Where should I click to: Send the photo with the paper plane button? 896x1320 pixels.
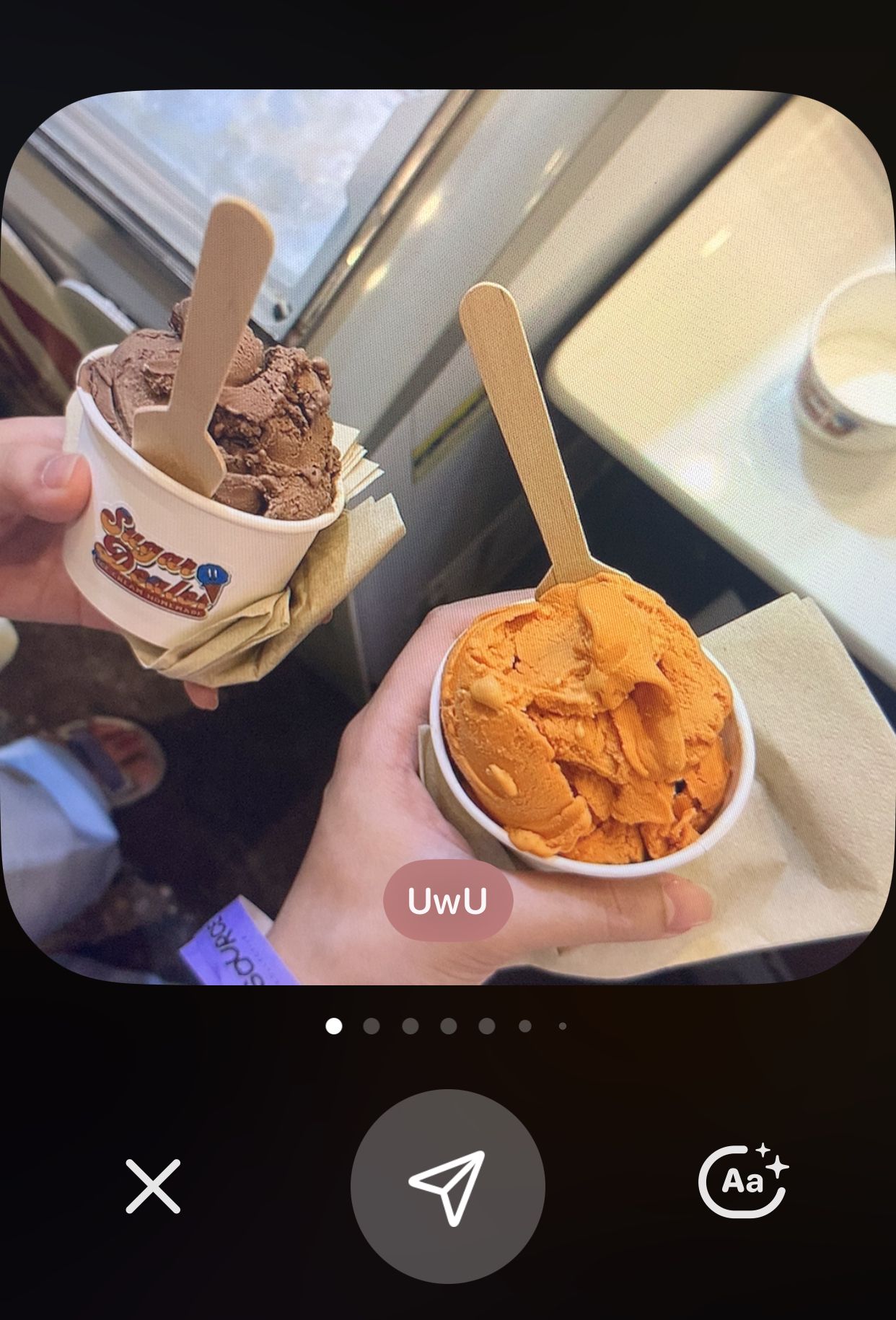(x=447, y=1187)
